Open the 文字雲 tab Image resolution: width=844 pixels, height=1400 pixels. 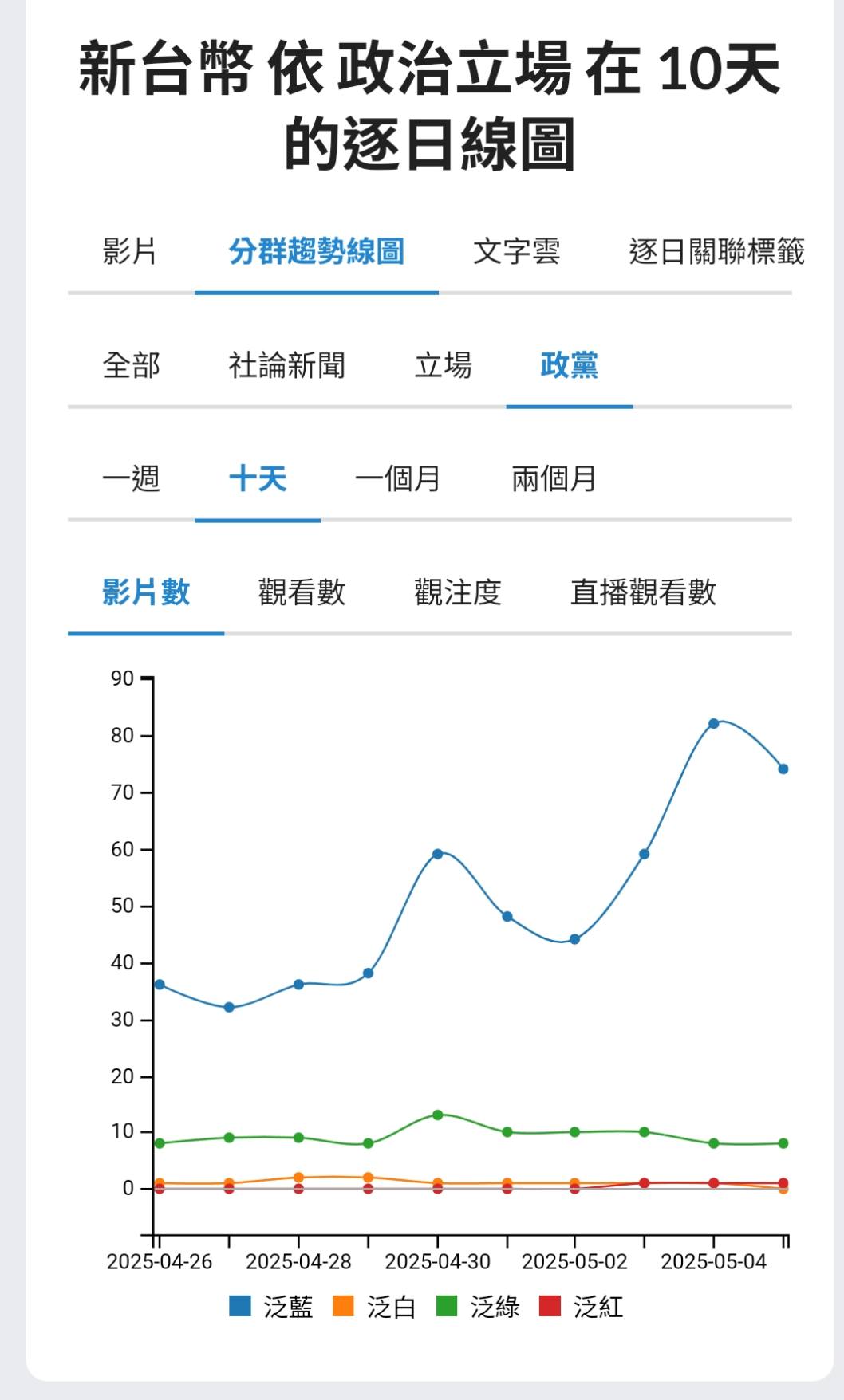(516, 252)
